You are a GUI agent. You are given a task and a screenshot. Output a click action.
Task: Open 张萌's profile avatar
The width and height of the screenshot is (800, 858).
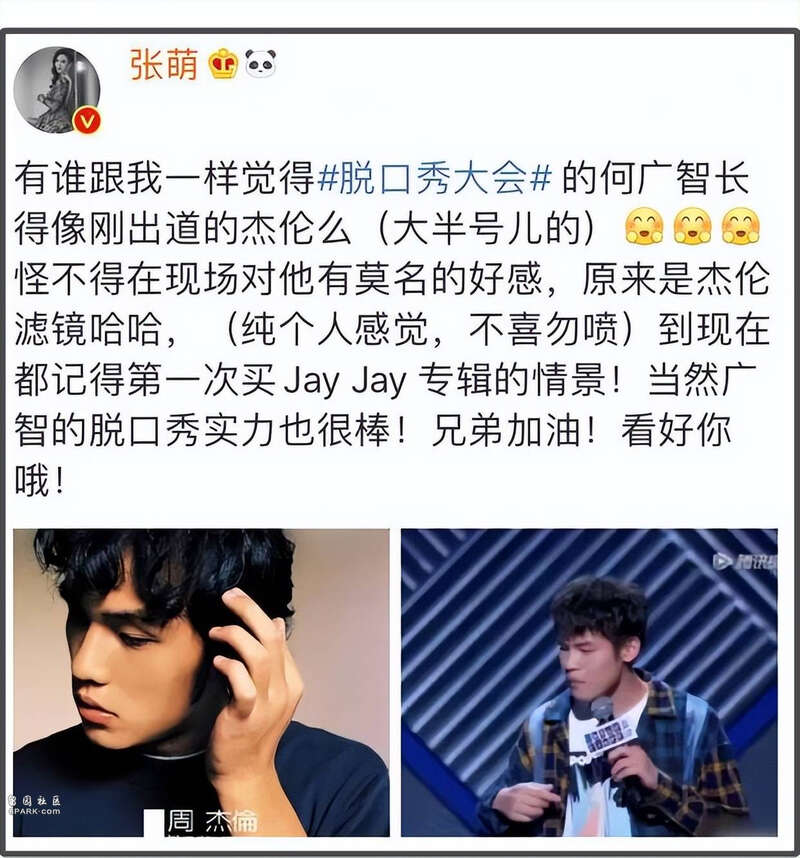tap(56, 89)
